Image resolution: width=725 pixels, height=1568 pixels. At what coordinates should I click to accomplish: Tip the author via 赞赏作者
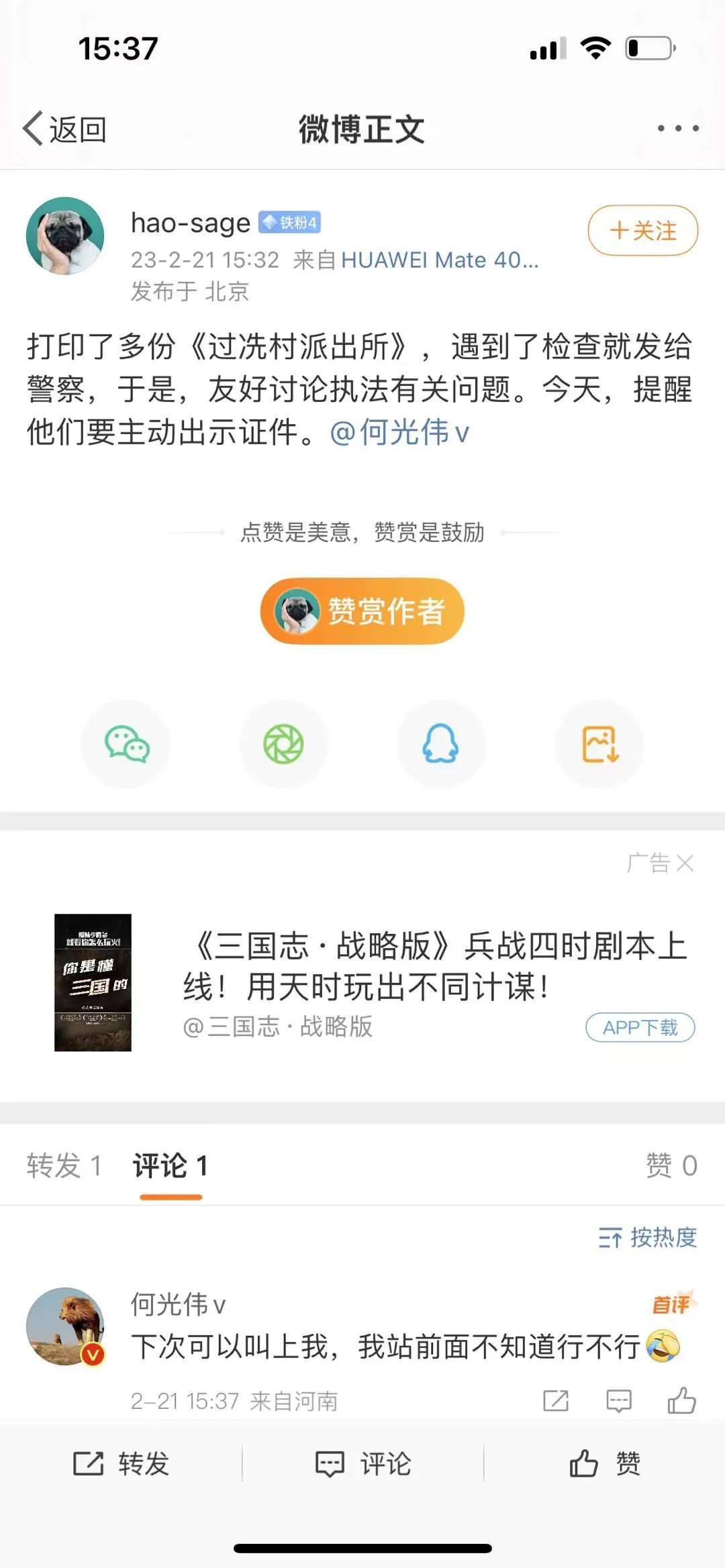coord(362,611)
